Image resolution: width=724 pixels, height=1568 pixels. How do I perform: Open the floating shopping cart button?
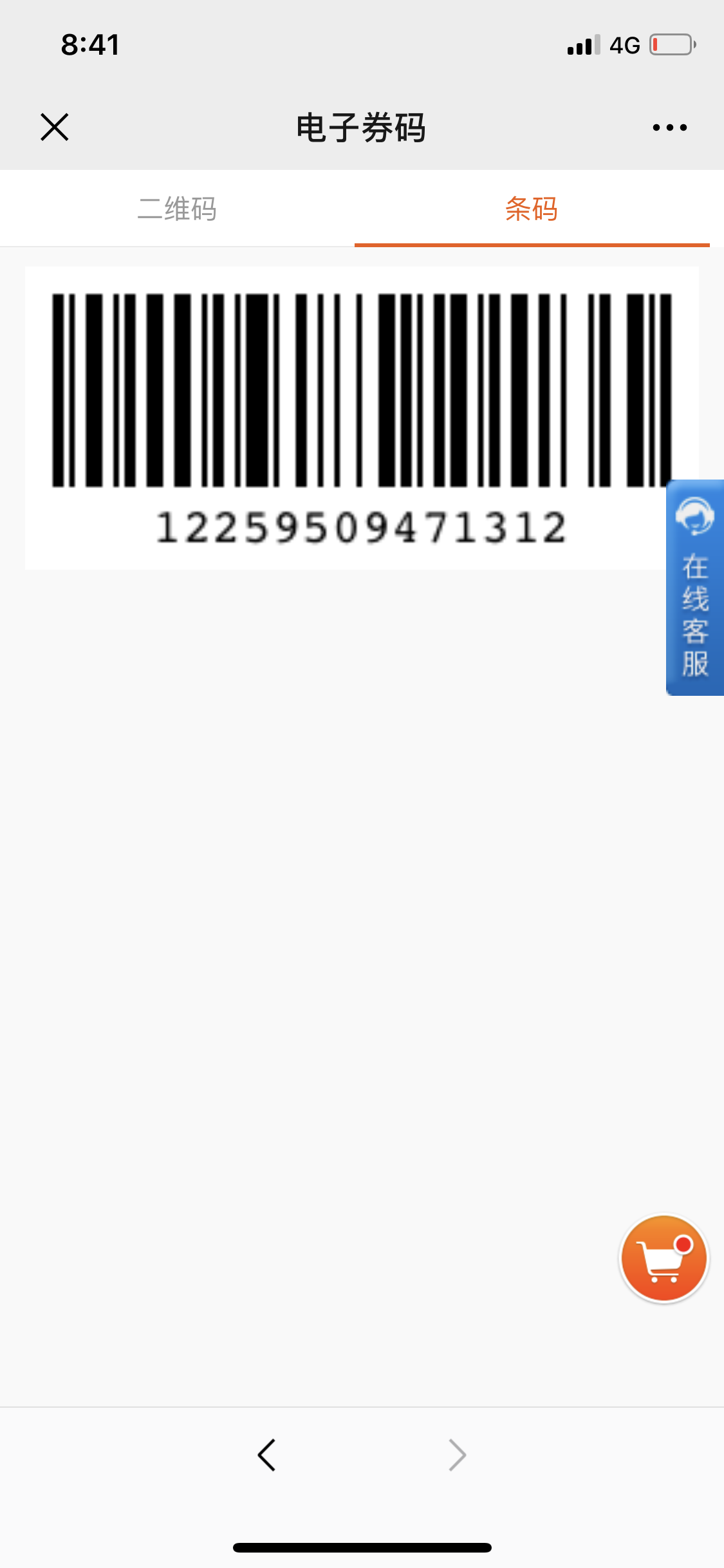click(664, 1259)
